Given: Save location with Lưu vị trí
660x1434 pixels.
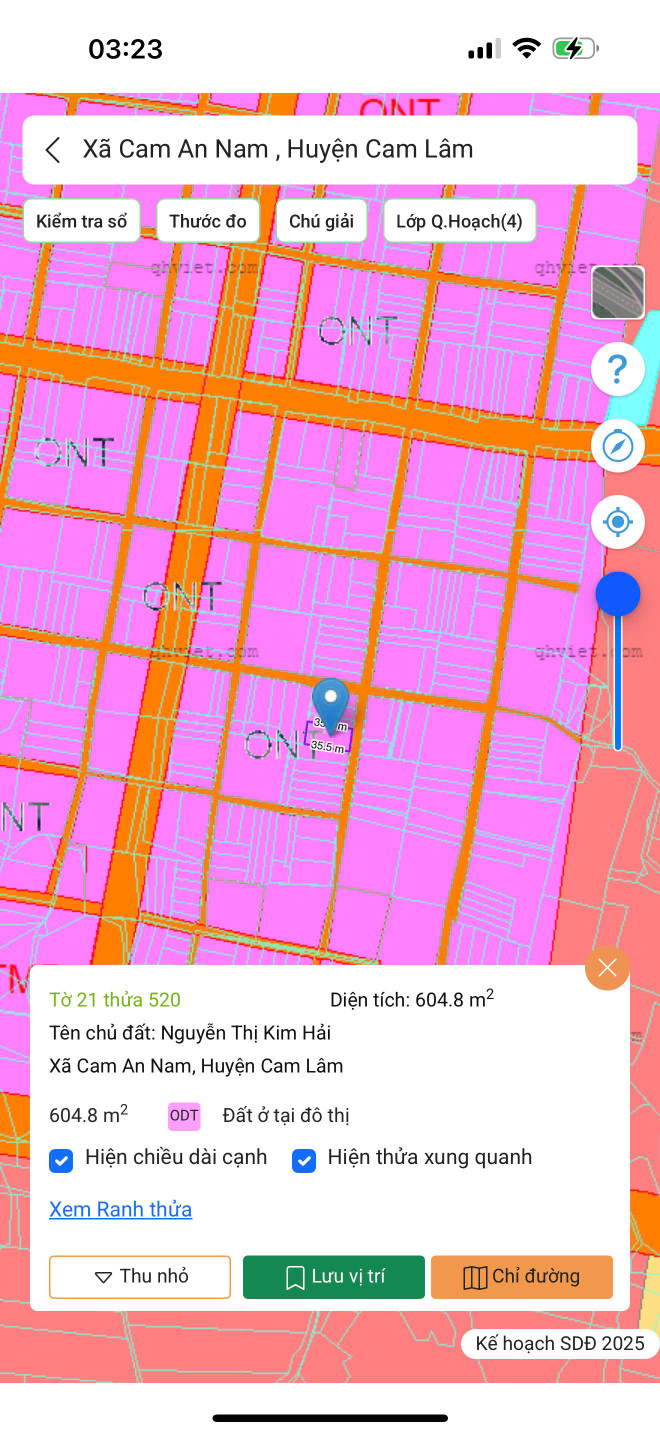Looking at the screenshot, I should [x=334, y=1277].
